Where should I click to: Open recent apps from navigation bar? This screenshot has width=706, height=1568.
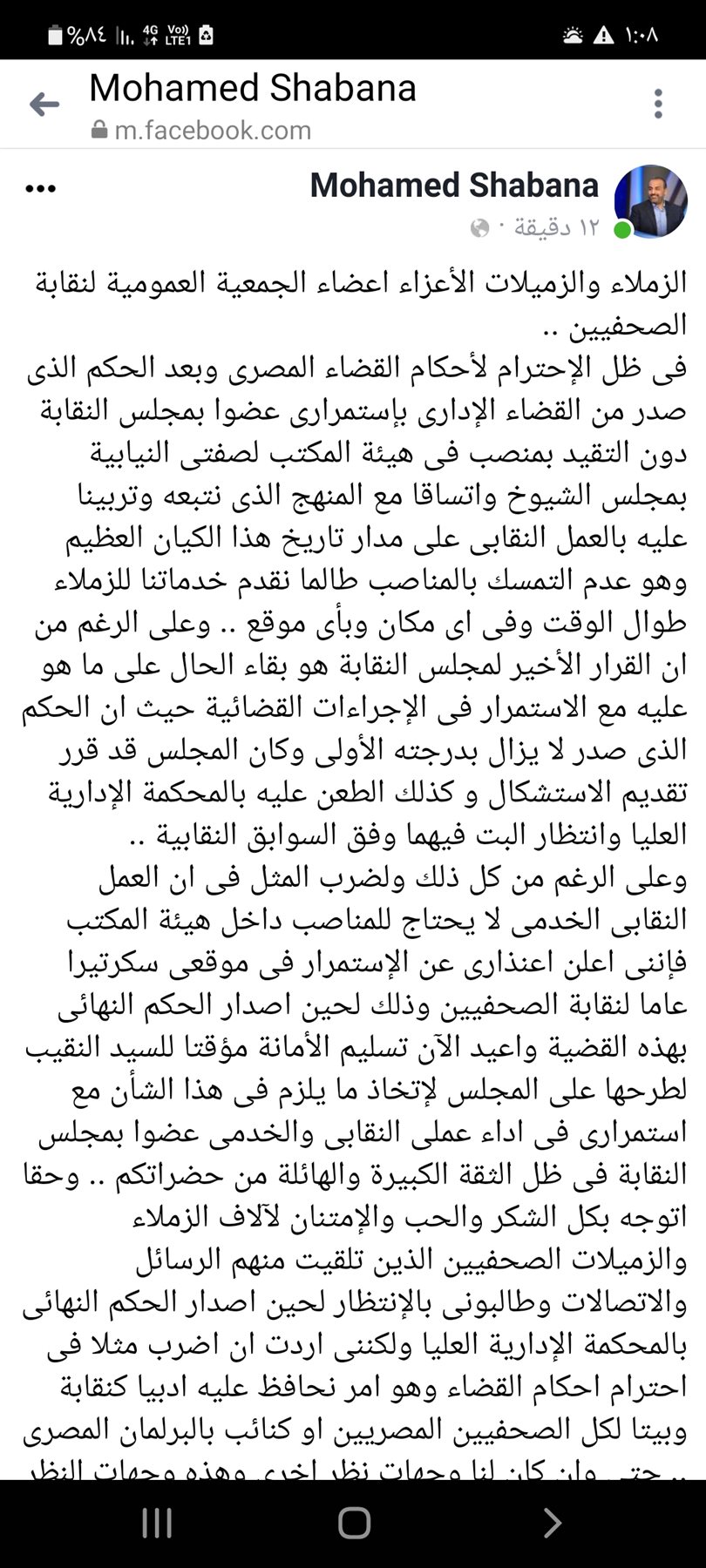(157, 1522)
